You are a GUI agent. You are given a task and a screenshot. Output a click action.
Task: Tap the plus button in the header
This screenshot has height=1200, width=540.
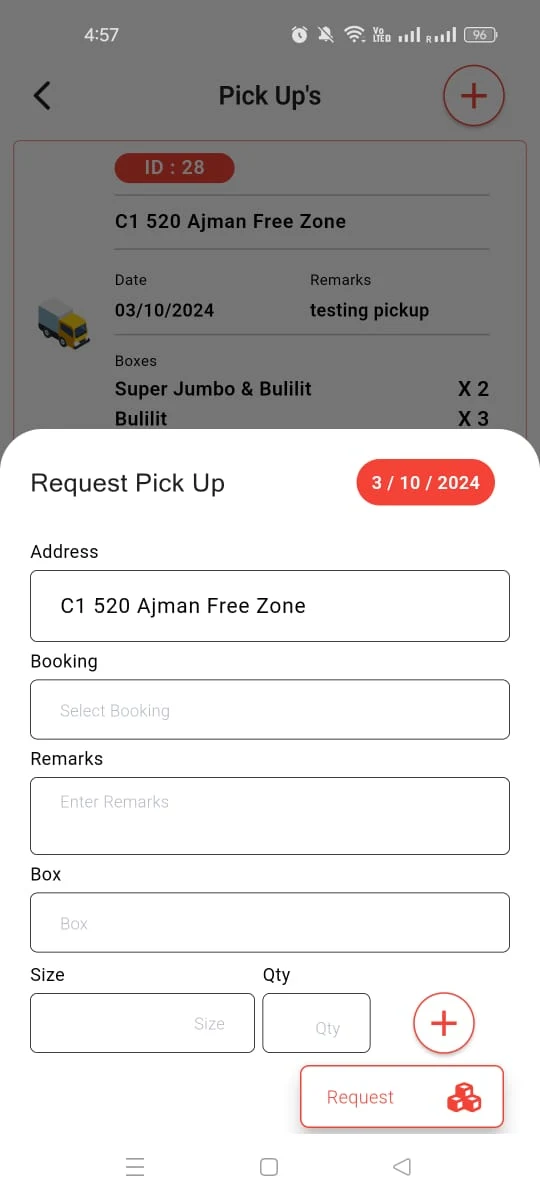point(473,96)
